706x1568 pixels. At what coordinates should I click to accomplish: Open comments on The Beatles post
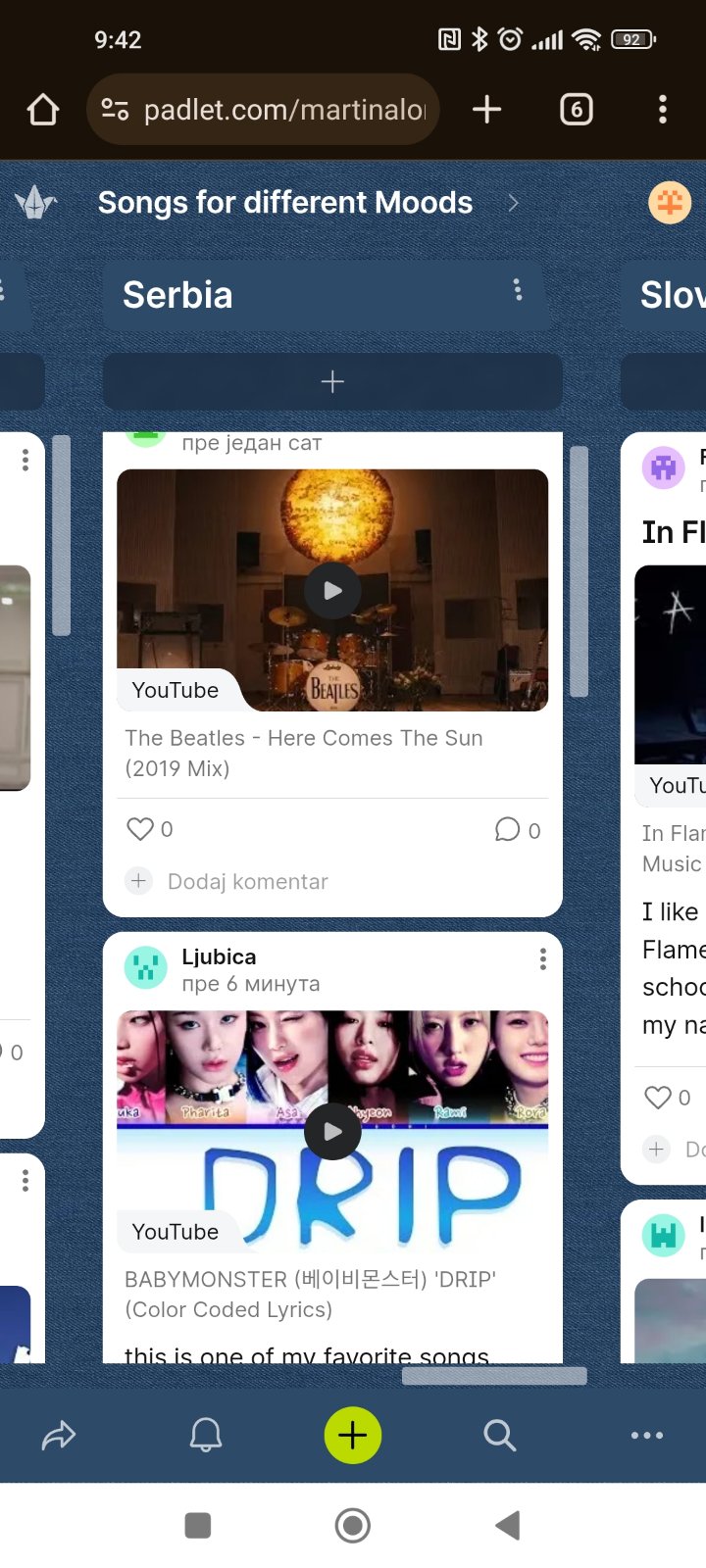pyautogui.click(x=507, y=830)
